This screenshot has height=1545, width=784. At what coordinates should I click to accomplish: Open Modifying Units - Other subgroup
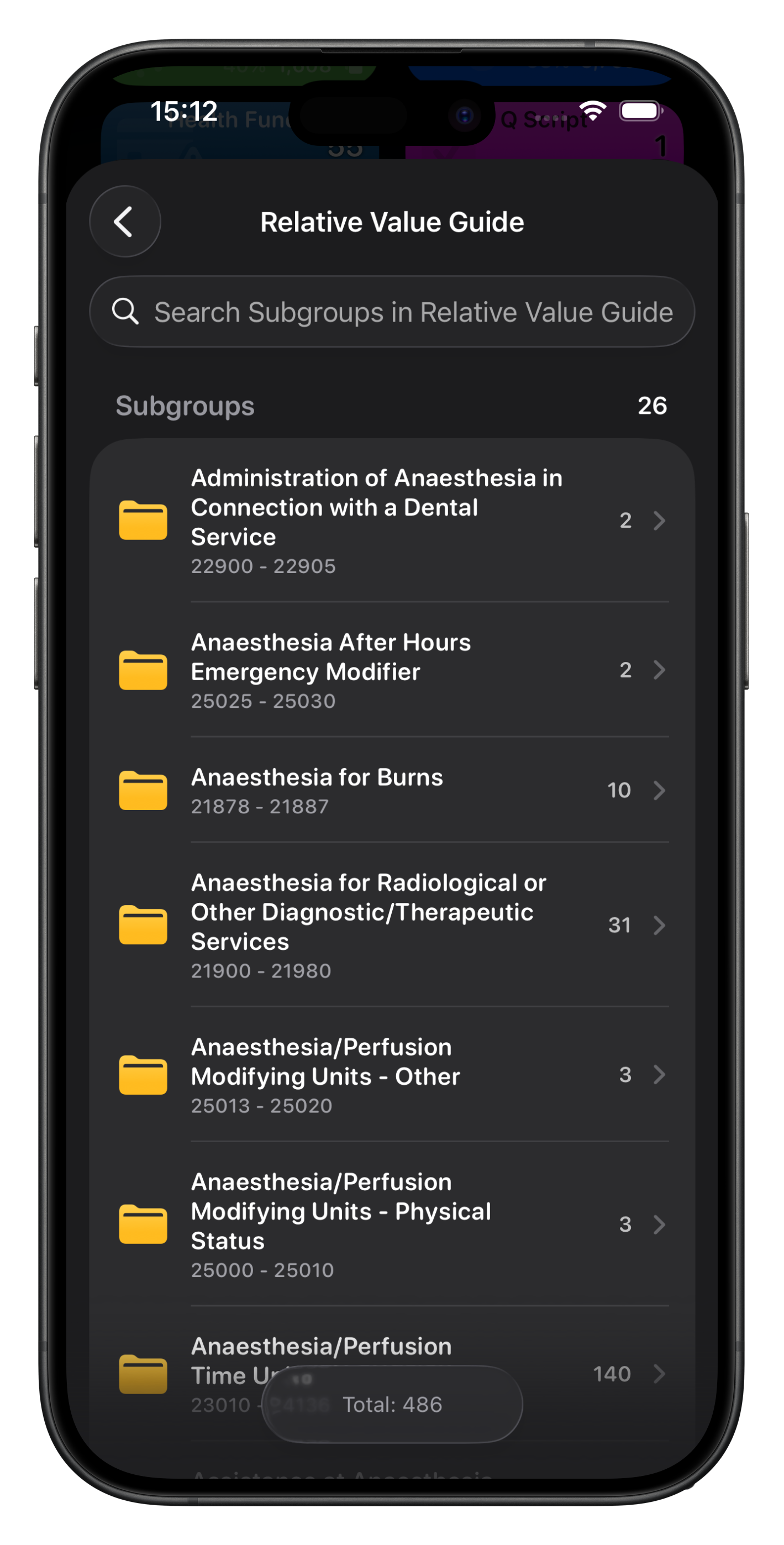(392, 1075)
